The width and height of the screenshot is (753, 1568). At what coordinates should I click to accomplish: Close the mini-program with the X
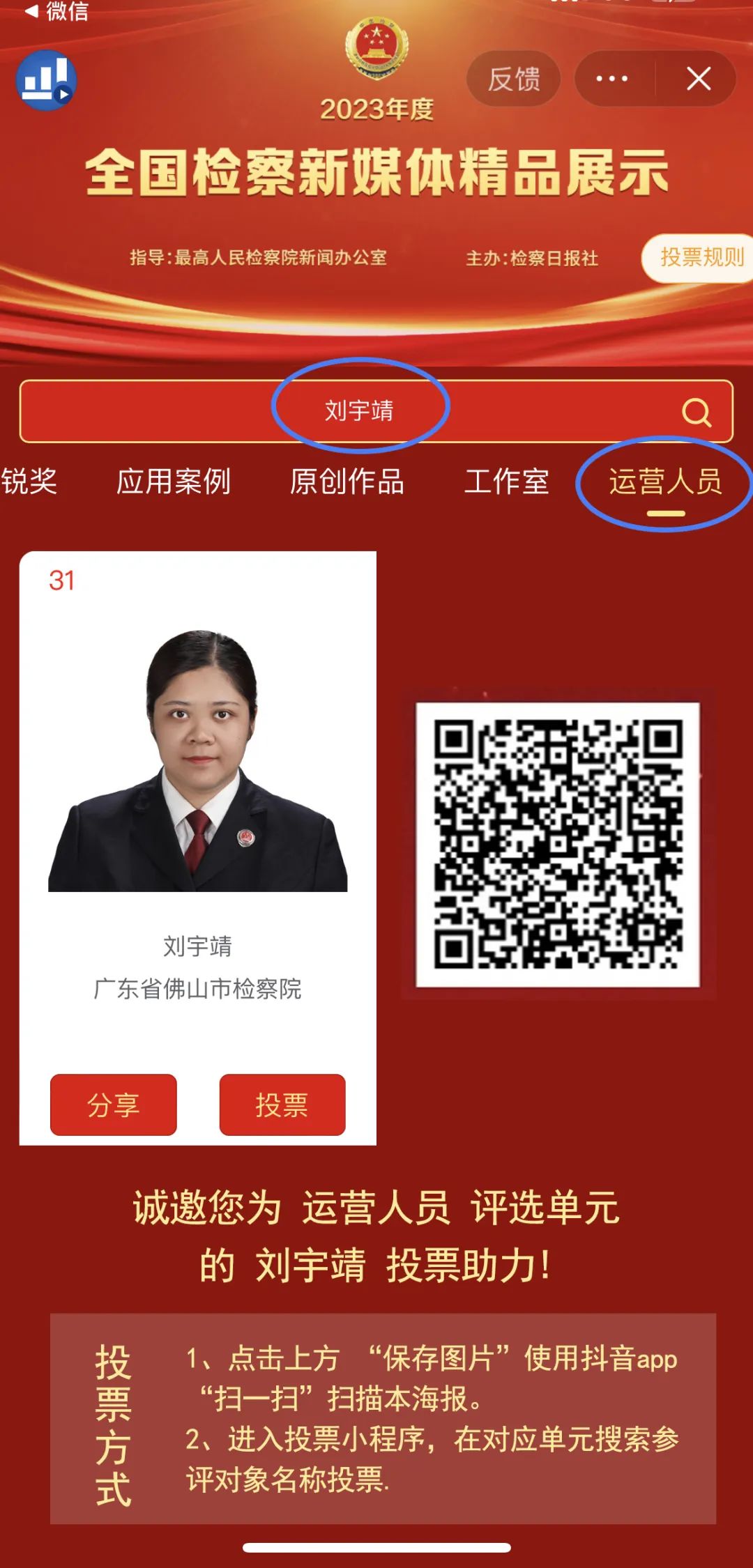click(698, 79)
